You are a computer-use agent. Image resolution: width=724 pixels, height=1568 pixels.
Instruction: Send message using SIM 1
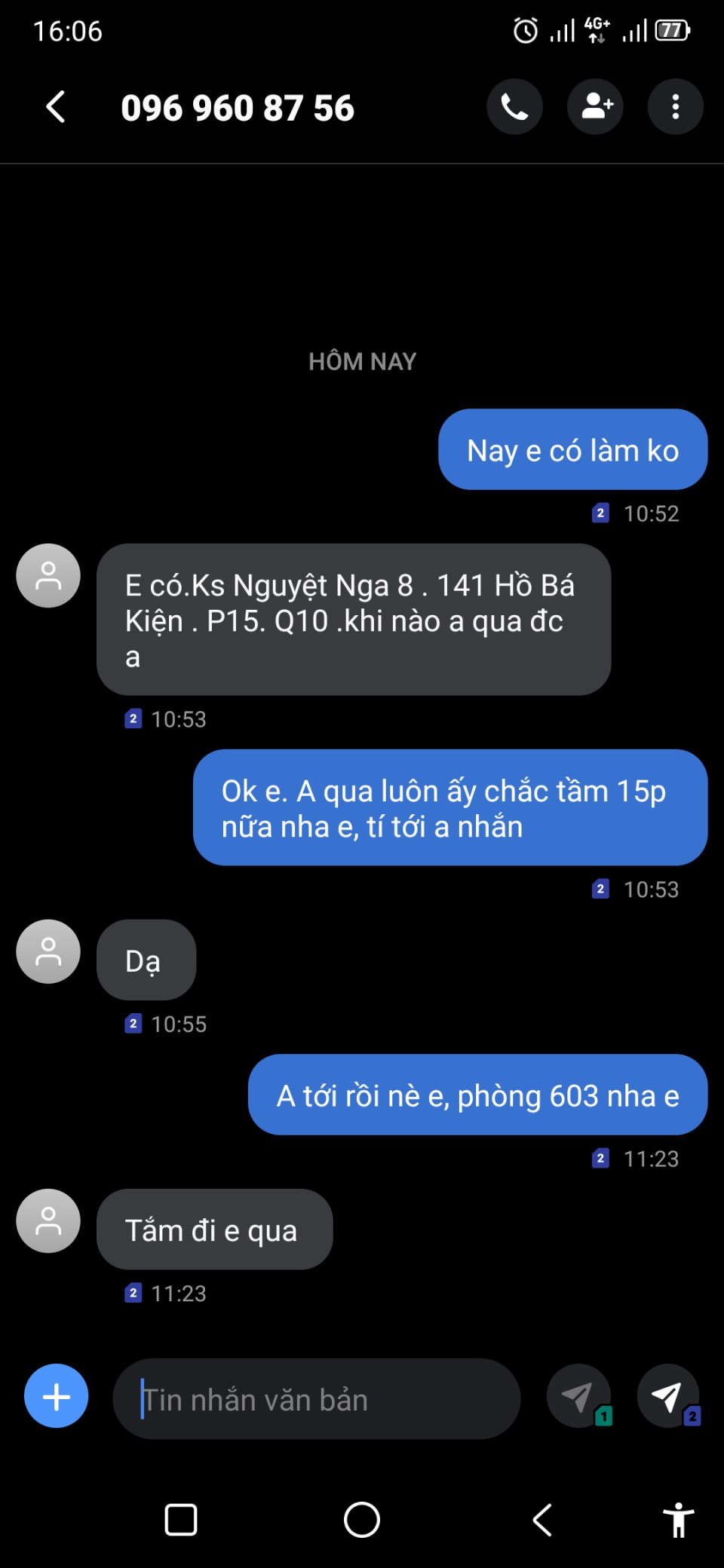[x=579, y=1397]
